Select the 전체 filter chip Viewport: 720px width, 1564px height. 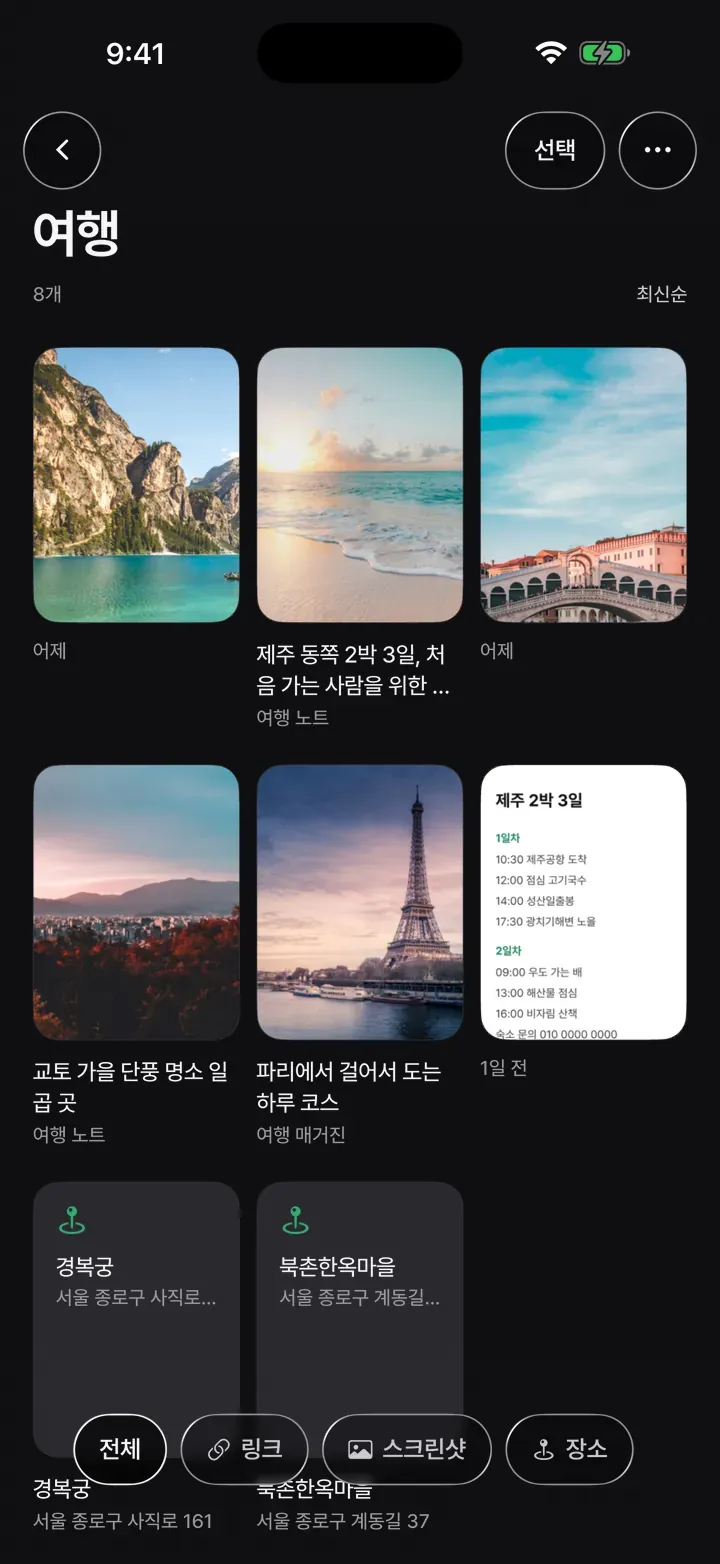120,1449
